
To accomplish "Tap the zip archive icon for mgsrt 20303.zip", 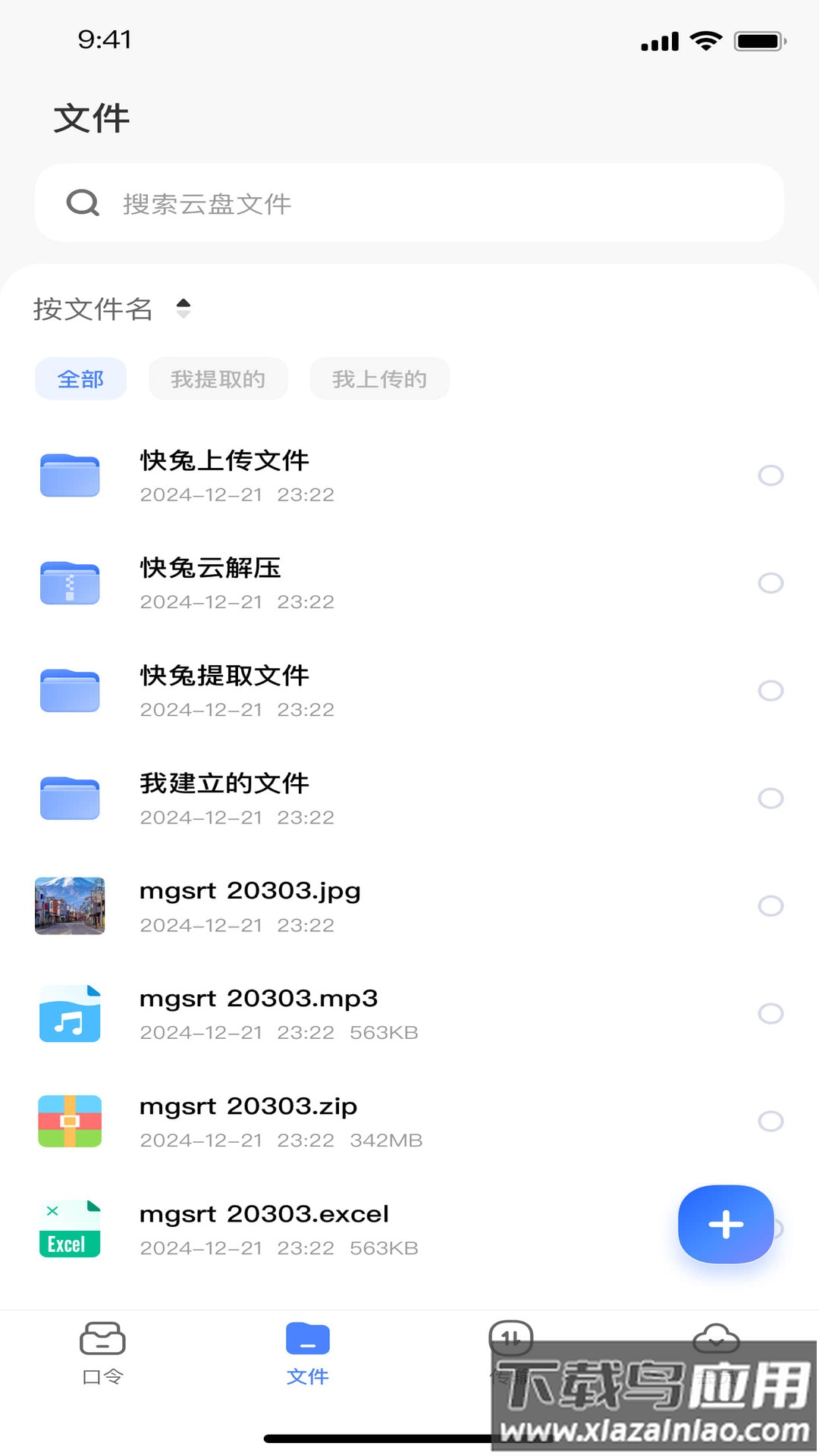I will click(69, 1122).
